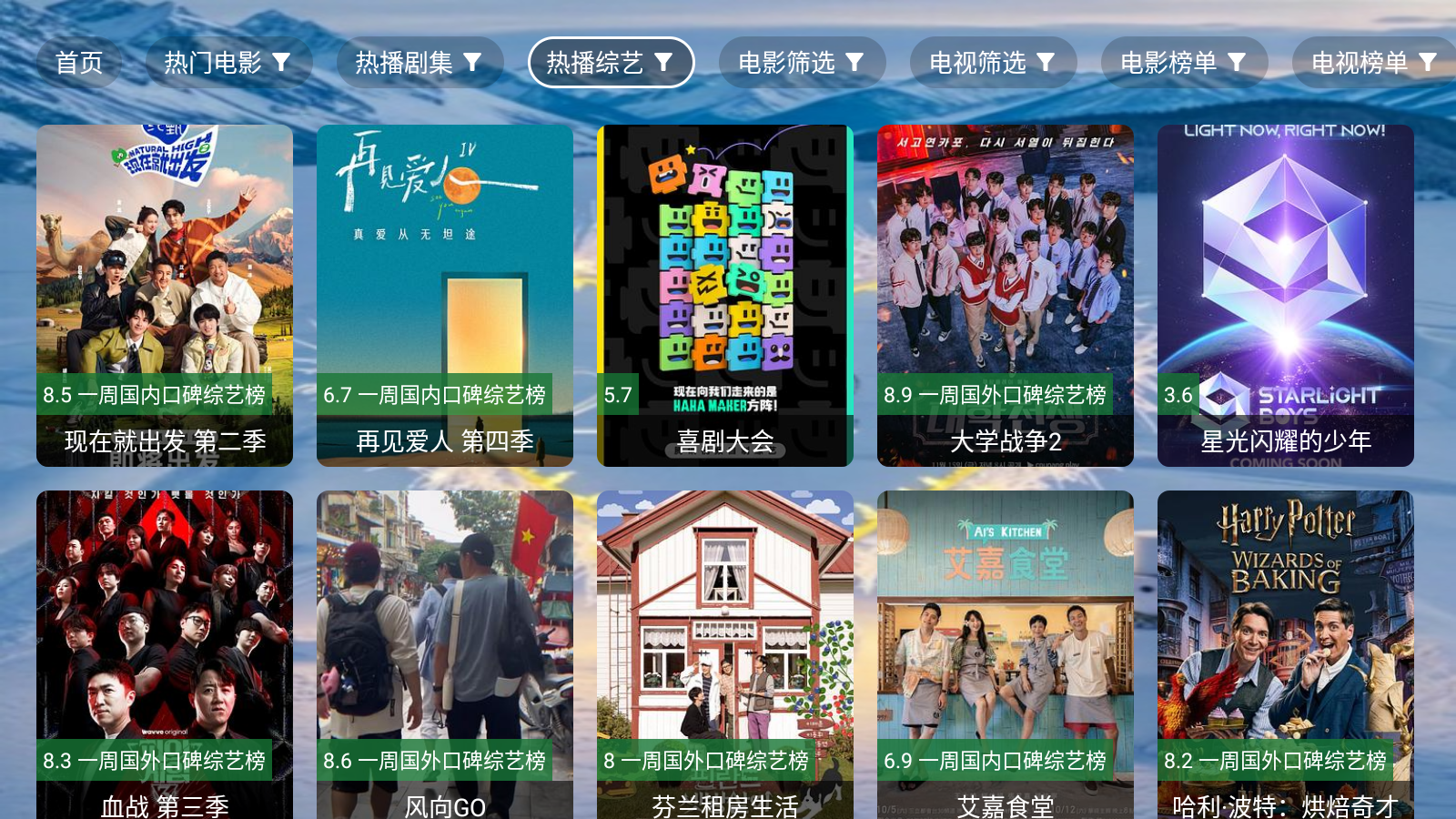
Task: Switch to the 首页 tab
Action: coord(79,63)
